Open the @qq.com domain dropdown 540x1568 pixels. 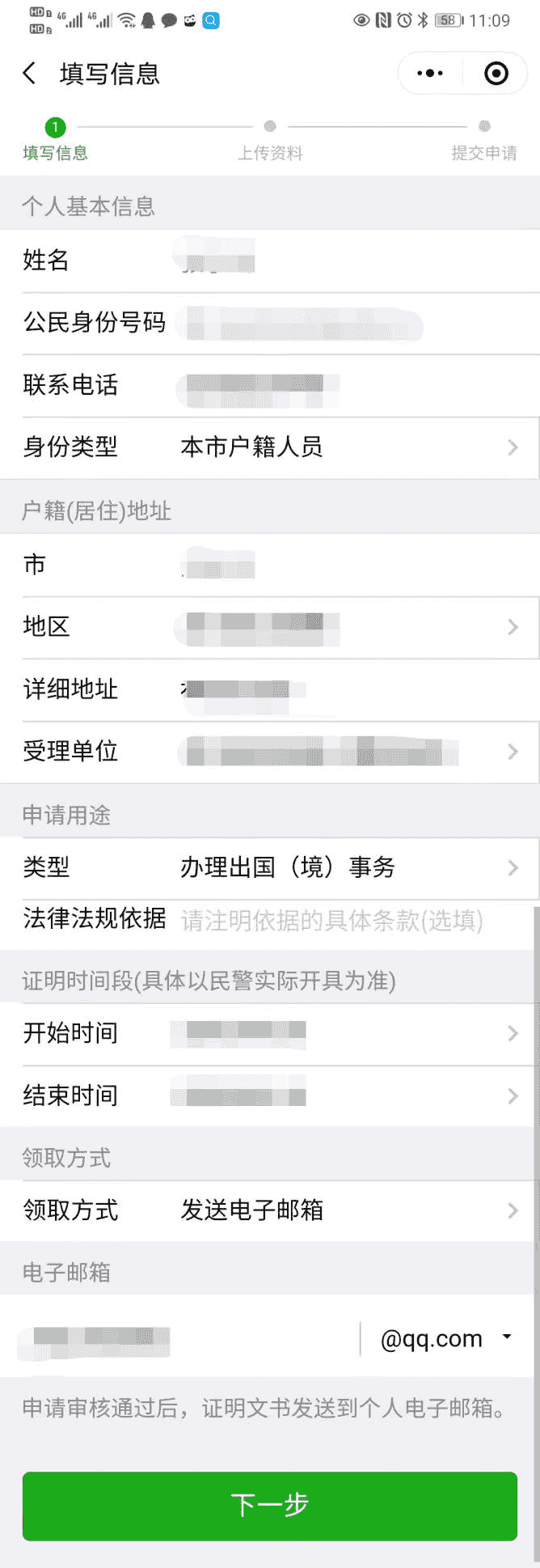click(446, 1339)
